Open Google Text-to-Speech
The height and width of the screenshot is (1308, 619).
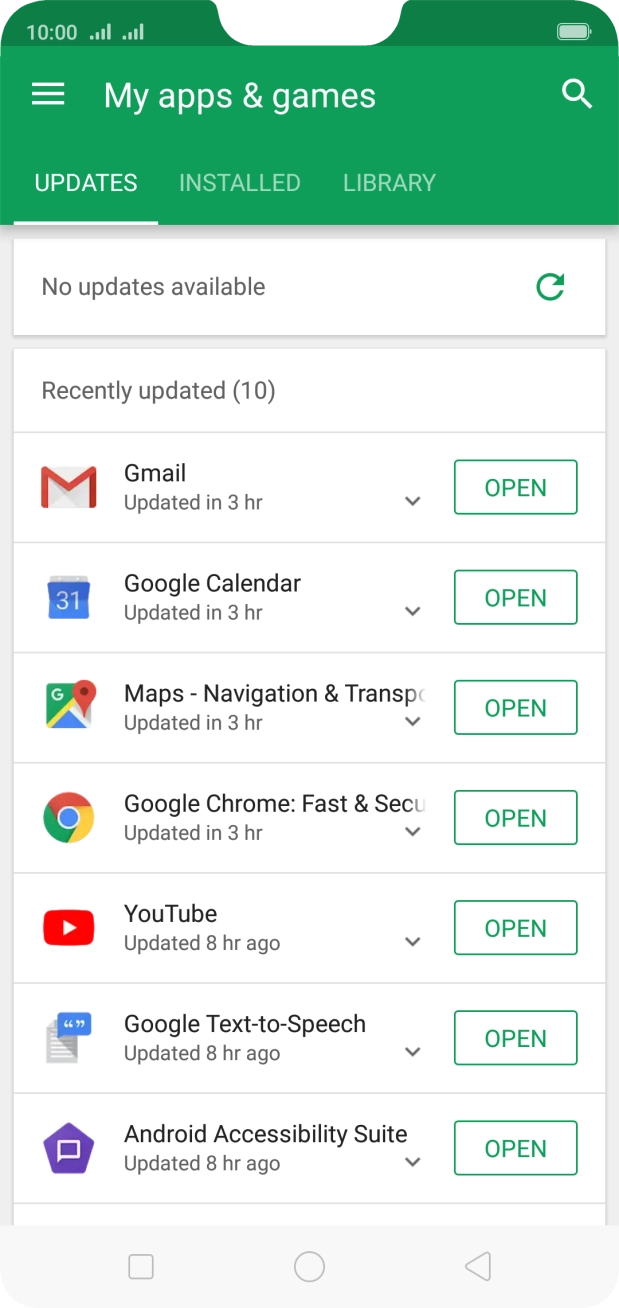pos(515,1038)
